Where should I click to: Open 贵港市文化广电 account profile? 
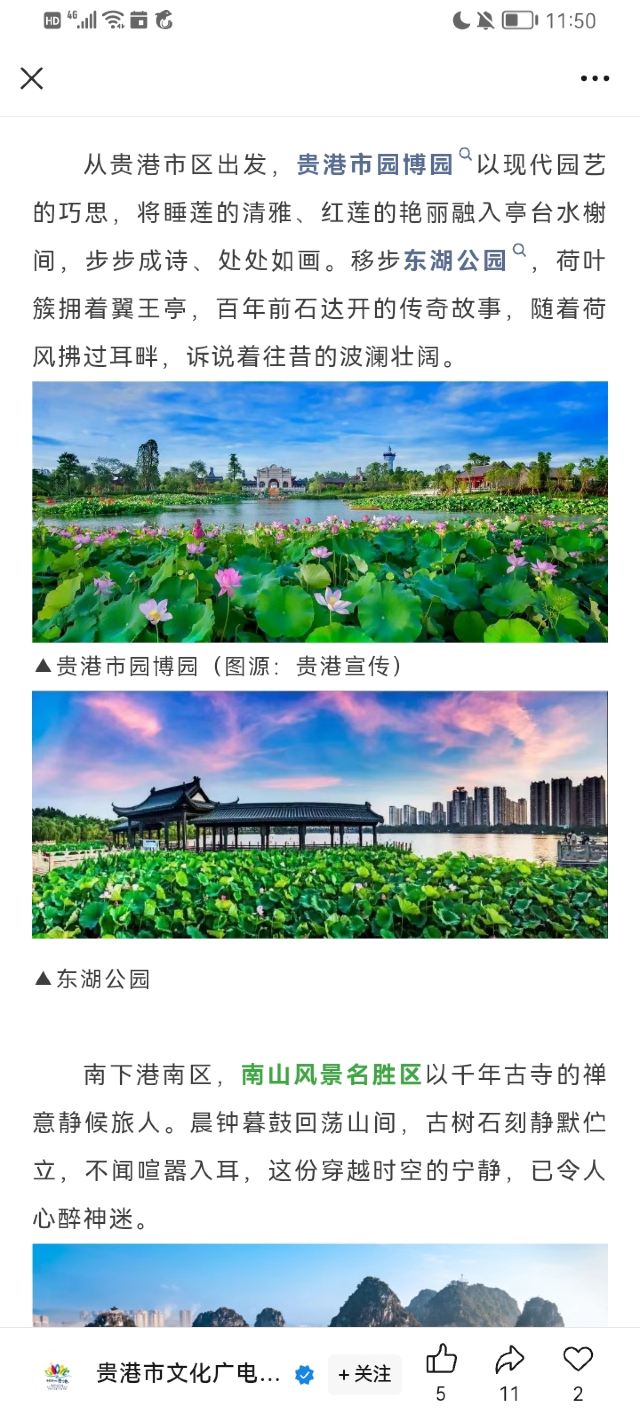pos(188,1374)
